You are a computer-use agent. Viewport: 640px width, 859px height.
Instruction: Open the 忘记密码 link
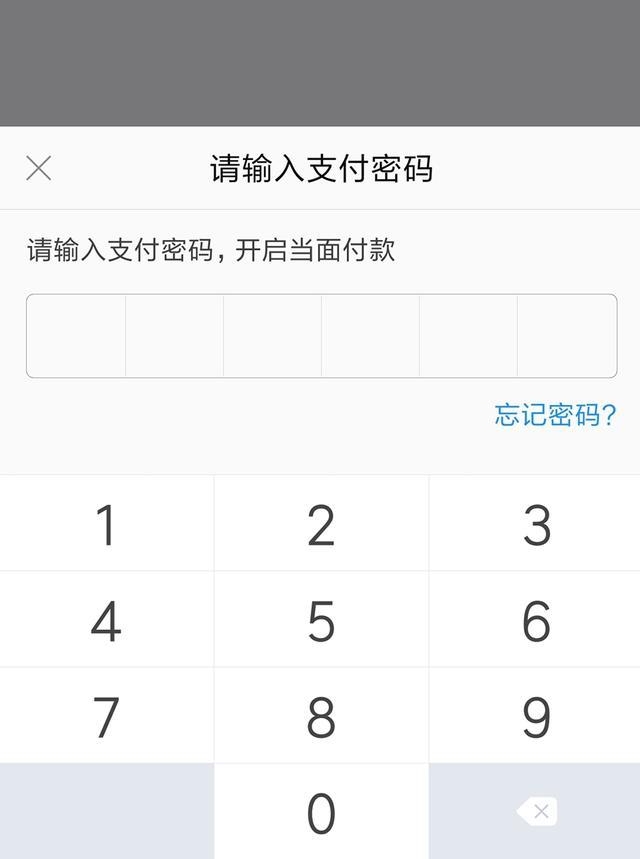[x=556, y=415]
